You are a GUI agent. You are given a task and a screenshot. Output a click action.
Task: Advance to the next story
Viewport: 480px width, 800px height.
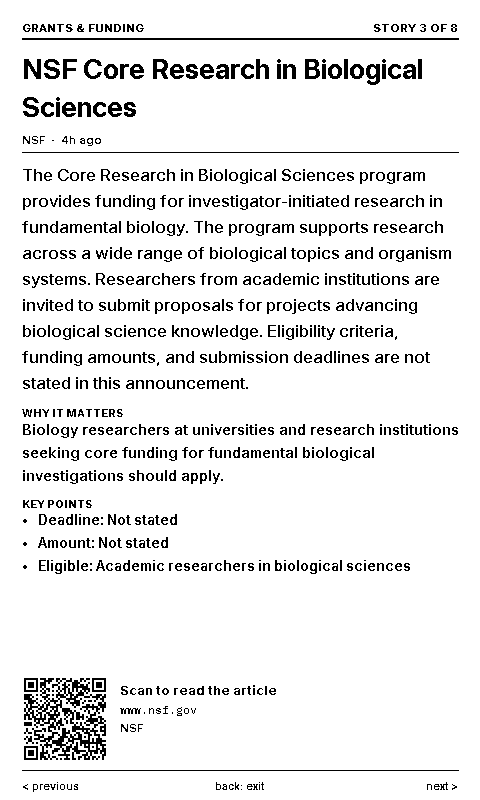coord(442,786)
